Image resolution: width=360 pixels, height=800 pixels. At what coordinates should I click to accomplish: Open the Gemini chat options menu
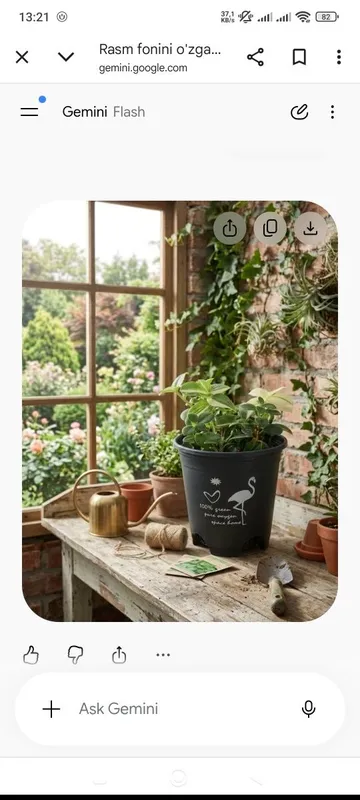point(332,112)
